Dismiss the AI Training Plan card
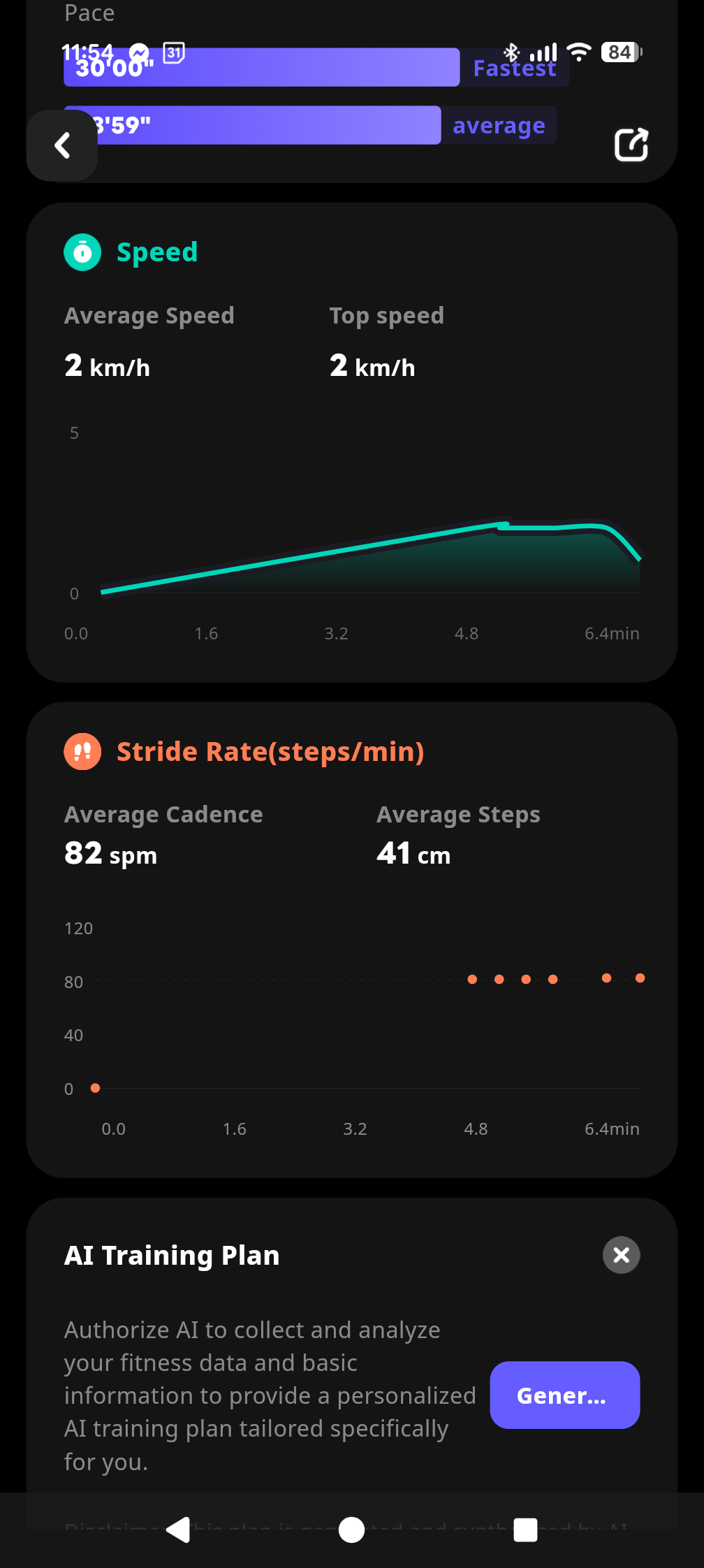The width and height of the screenshot is (704, 1568). tap(621, 1255)
